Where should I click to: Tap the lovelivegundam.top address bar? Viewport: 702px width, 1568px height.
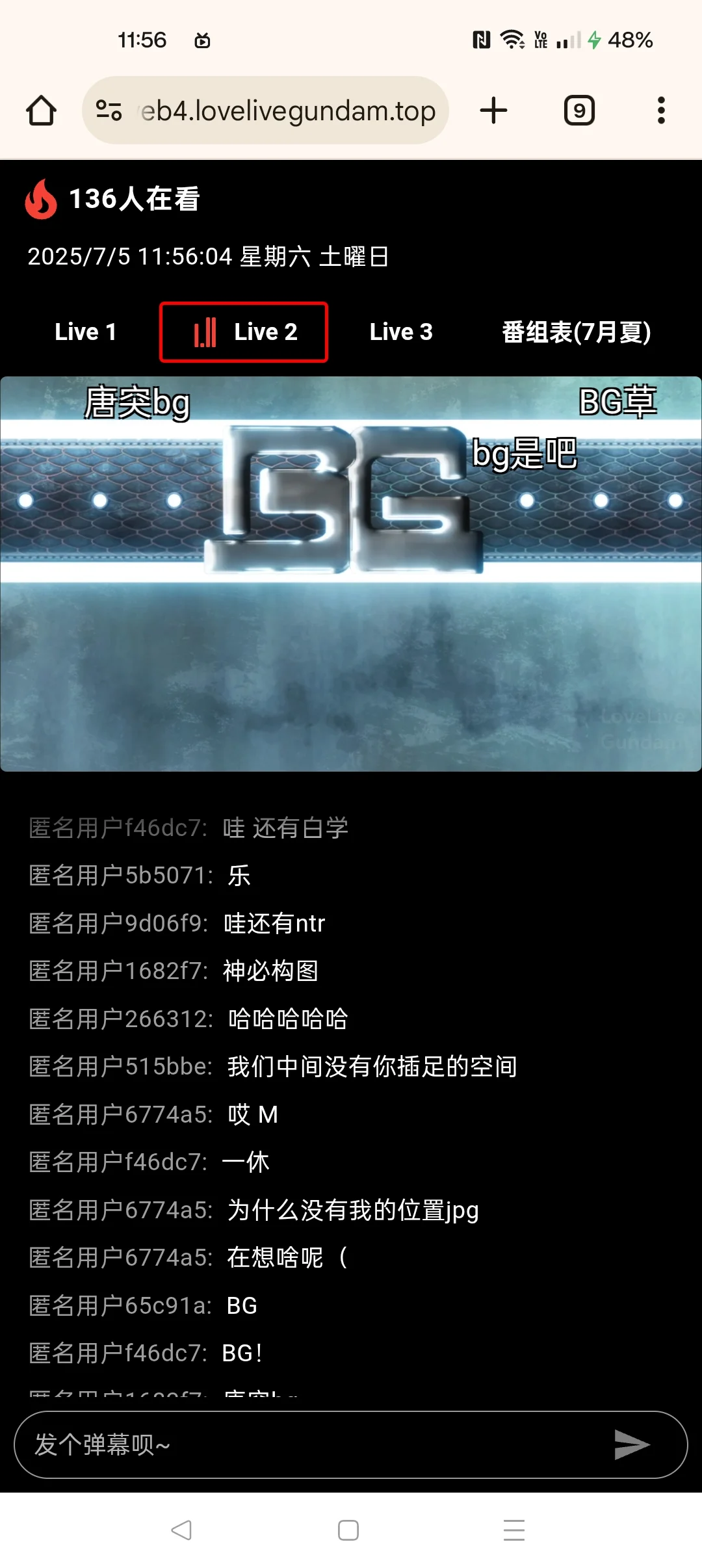(x=287, y=111)
